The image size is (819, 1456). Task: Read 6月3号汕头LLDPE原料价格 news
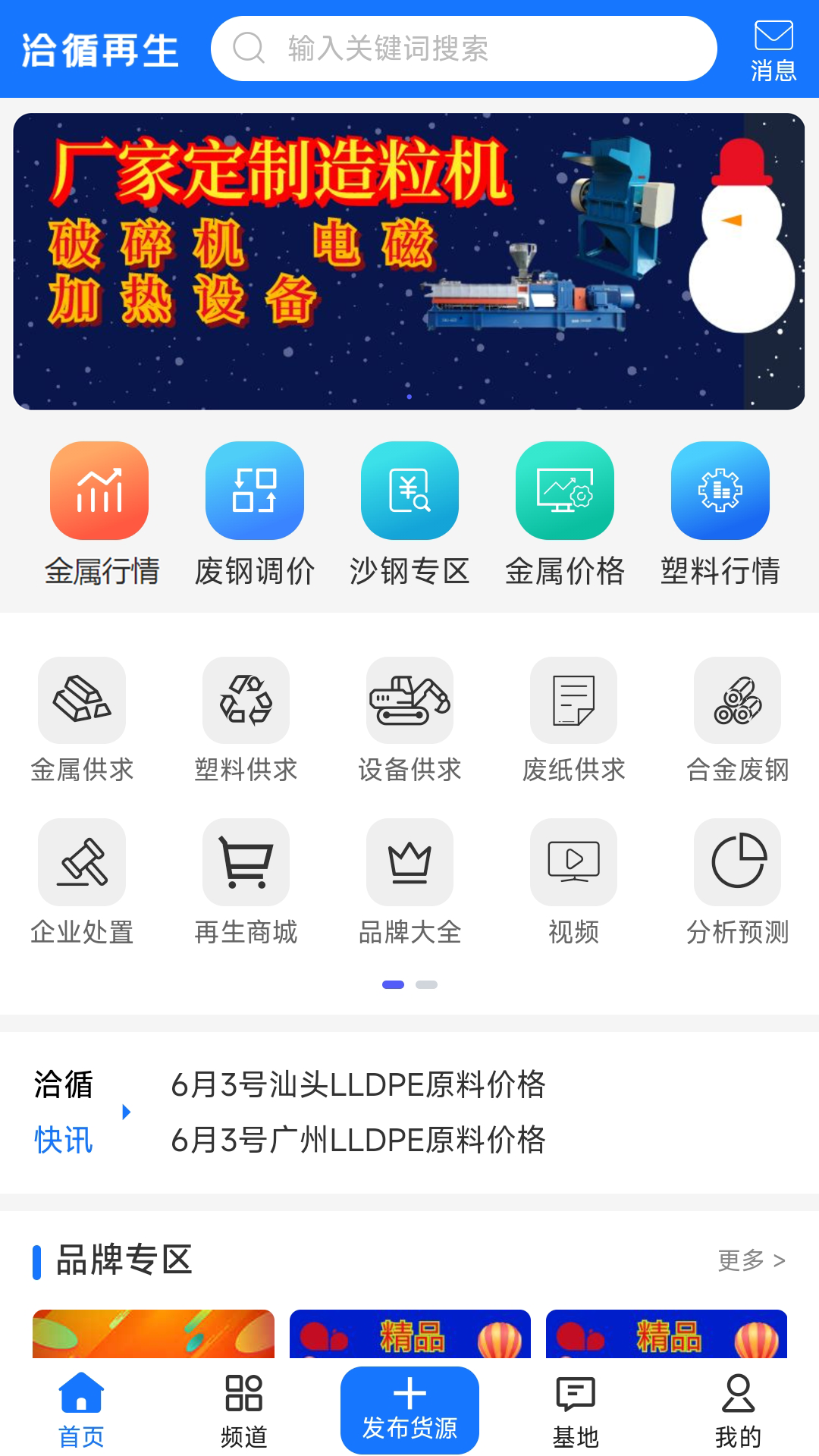[x=358, y=1084]
